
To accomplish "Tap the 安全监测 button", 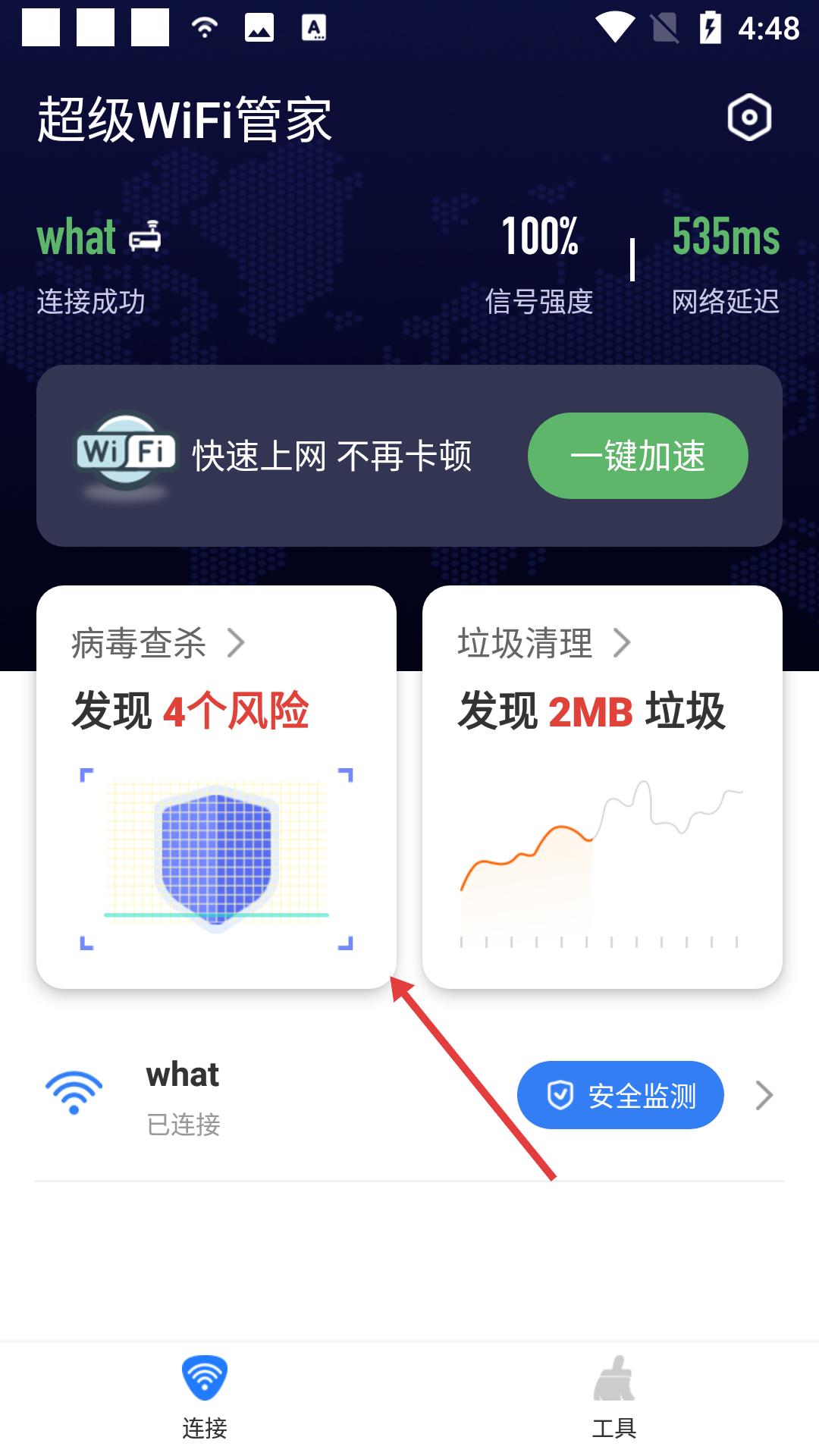I will click(620, 1095).
